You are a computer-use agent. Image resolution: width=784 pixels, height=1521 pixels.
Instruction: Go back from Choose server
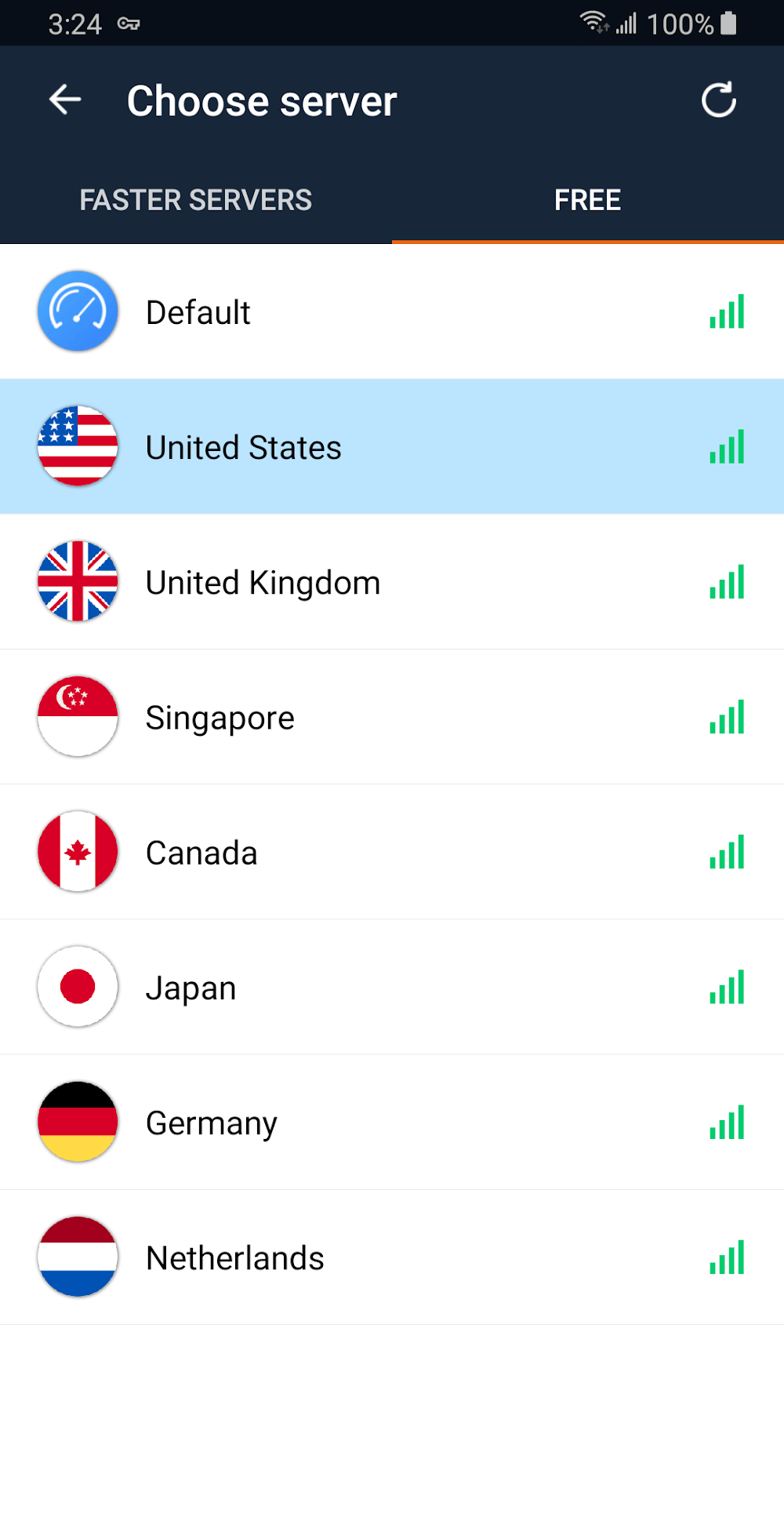click(x=65, y=100)
